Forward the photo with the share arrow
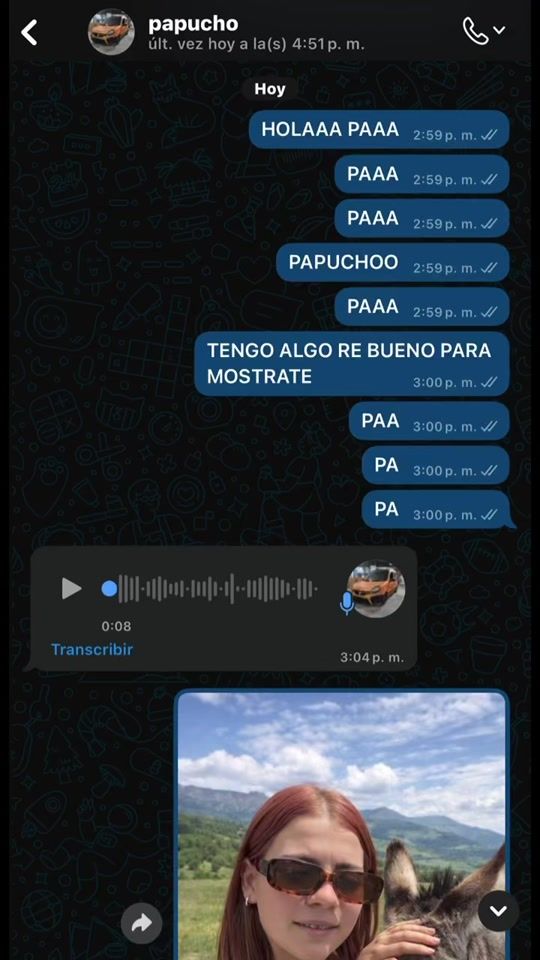 click(141, 923)
